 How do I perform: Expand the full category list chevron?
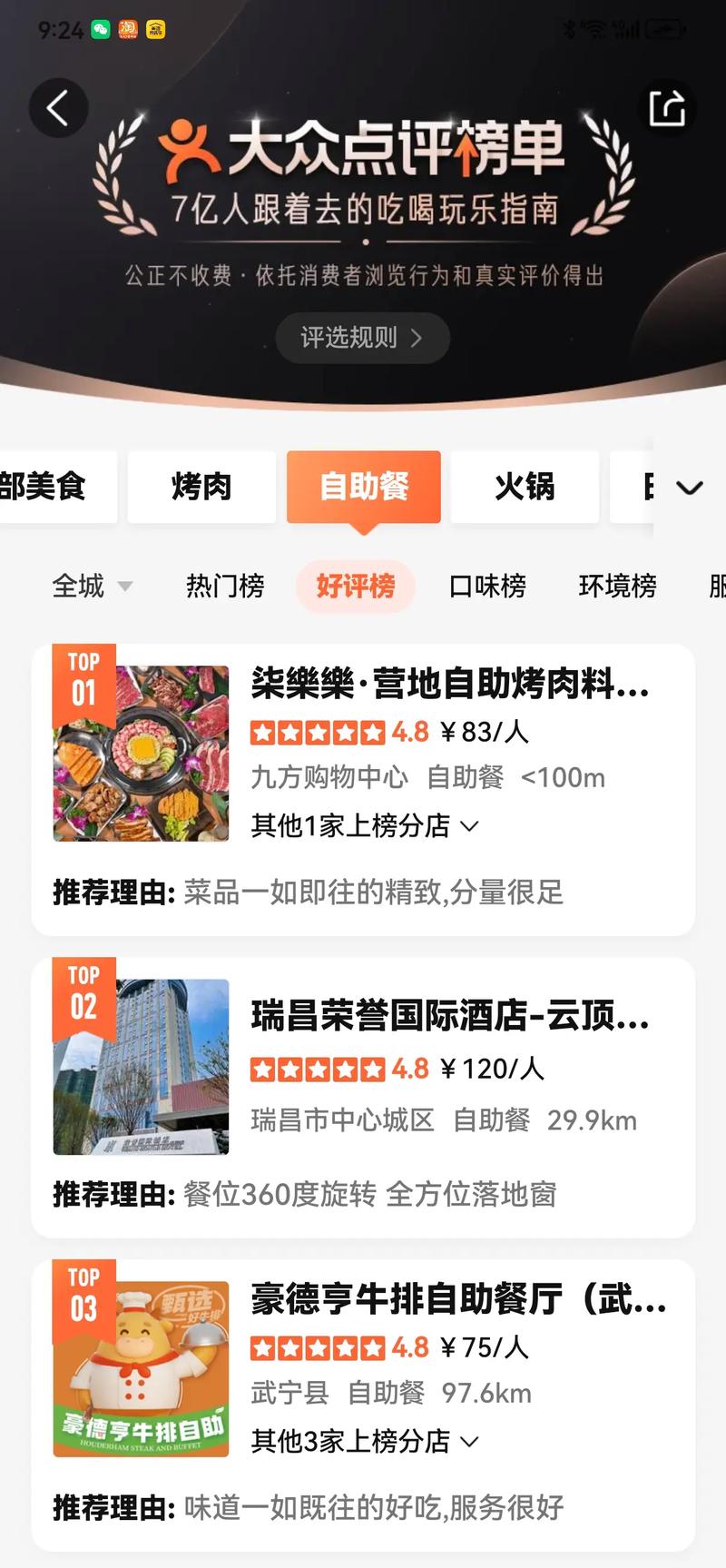(x=690, y=488)
